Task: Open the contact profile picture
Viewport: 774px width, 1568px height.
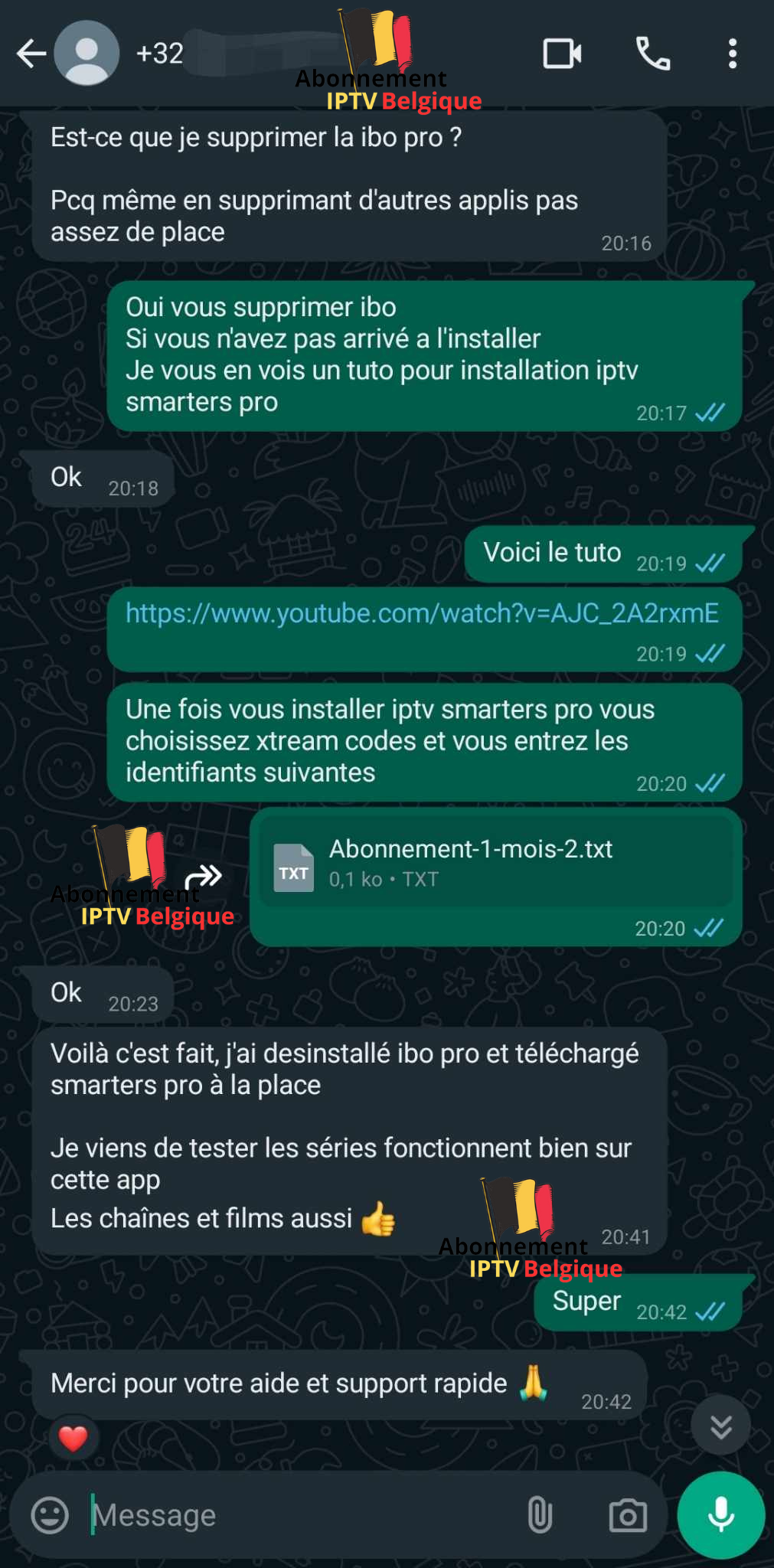Action: [87, 54]
